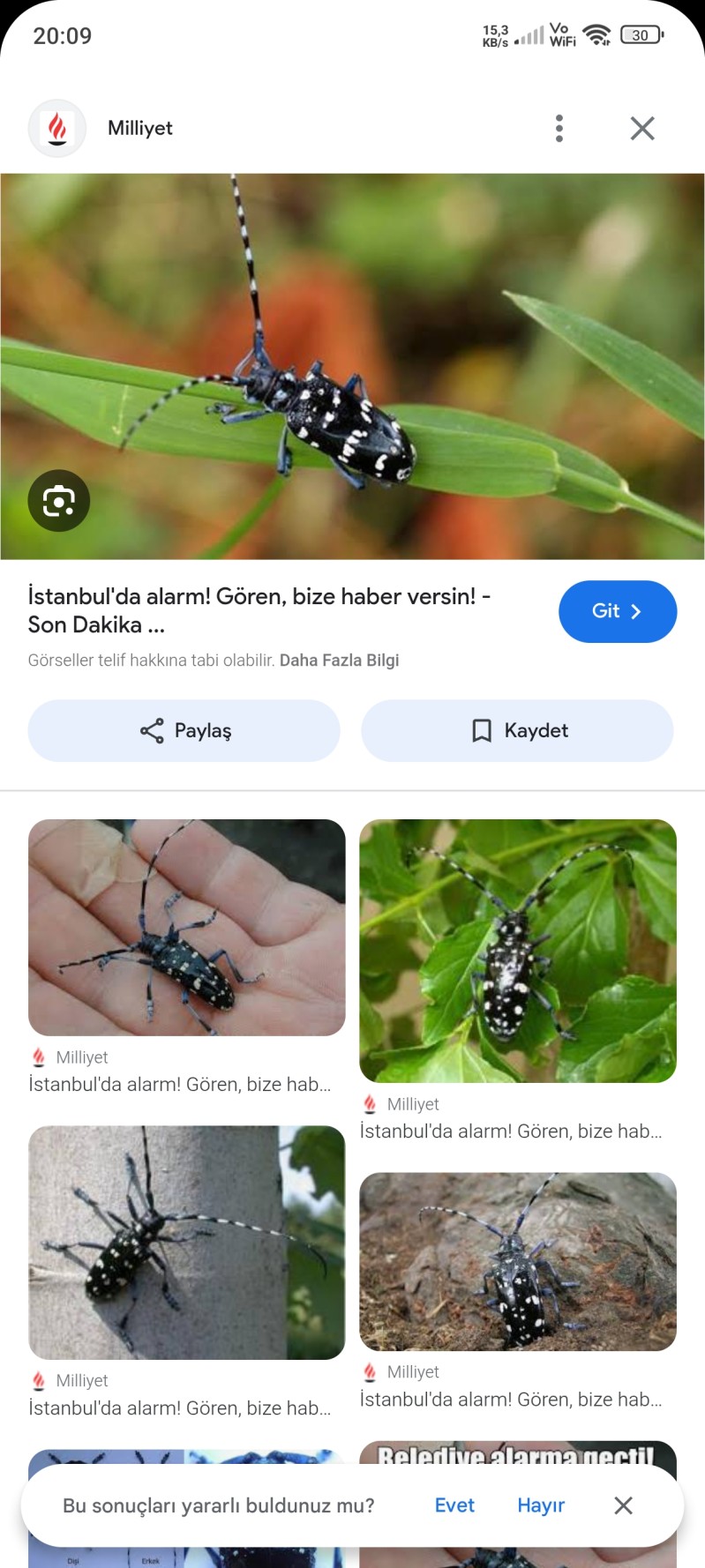Open the three-dot overflow menu
The height and width of the screenshot is (1568, 705).
[559, 128]
